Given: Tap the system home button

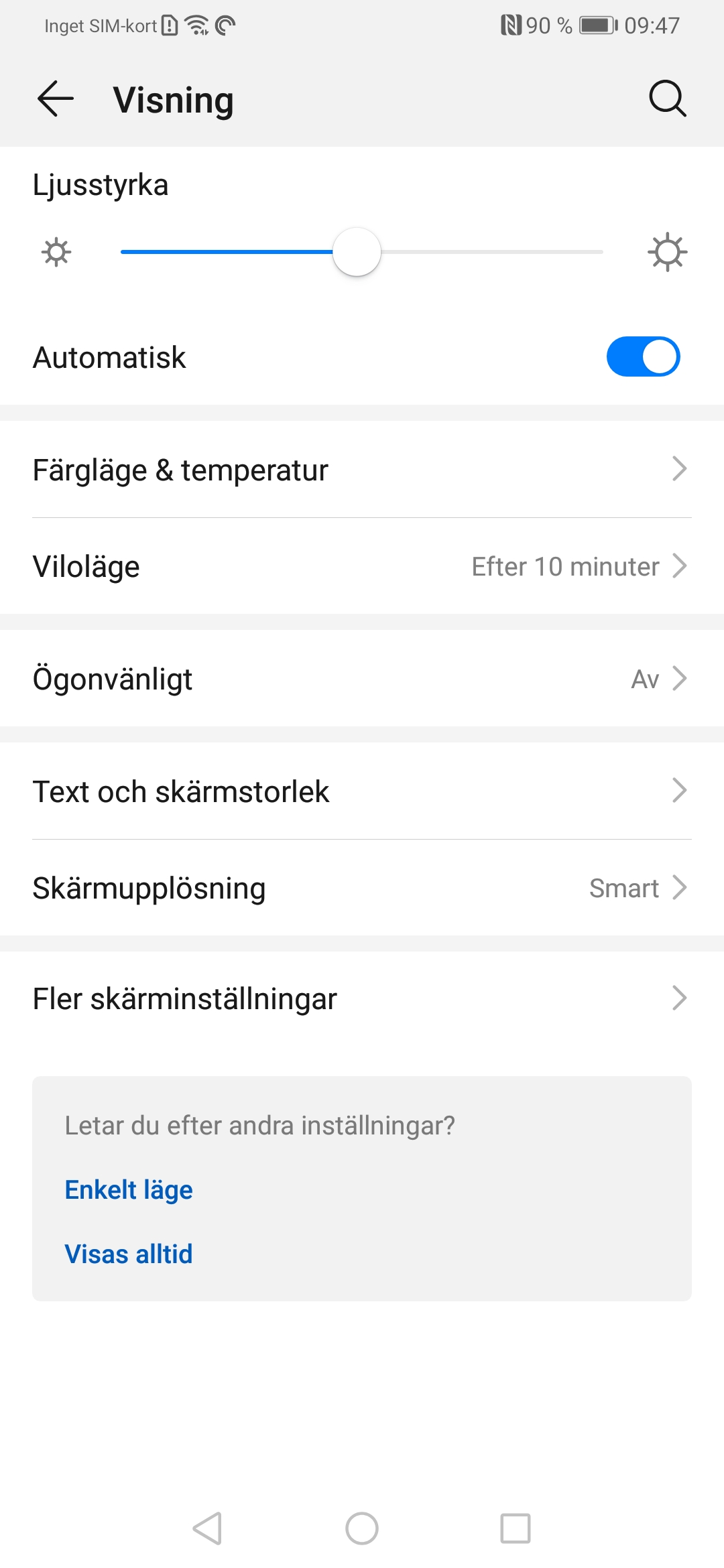Looking at the screenshot, I should [362, 1528].
